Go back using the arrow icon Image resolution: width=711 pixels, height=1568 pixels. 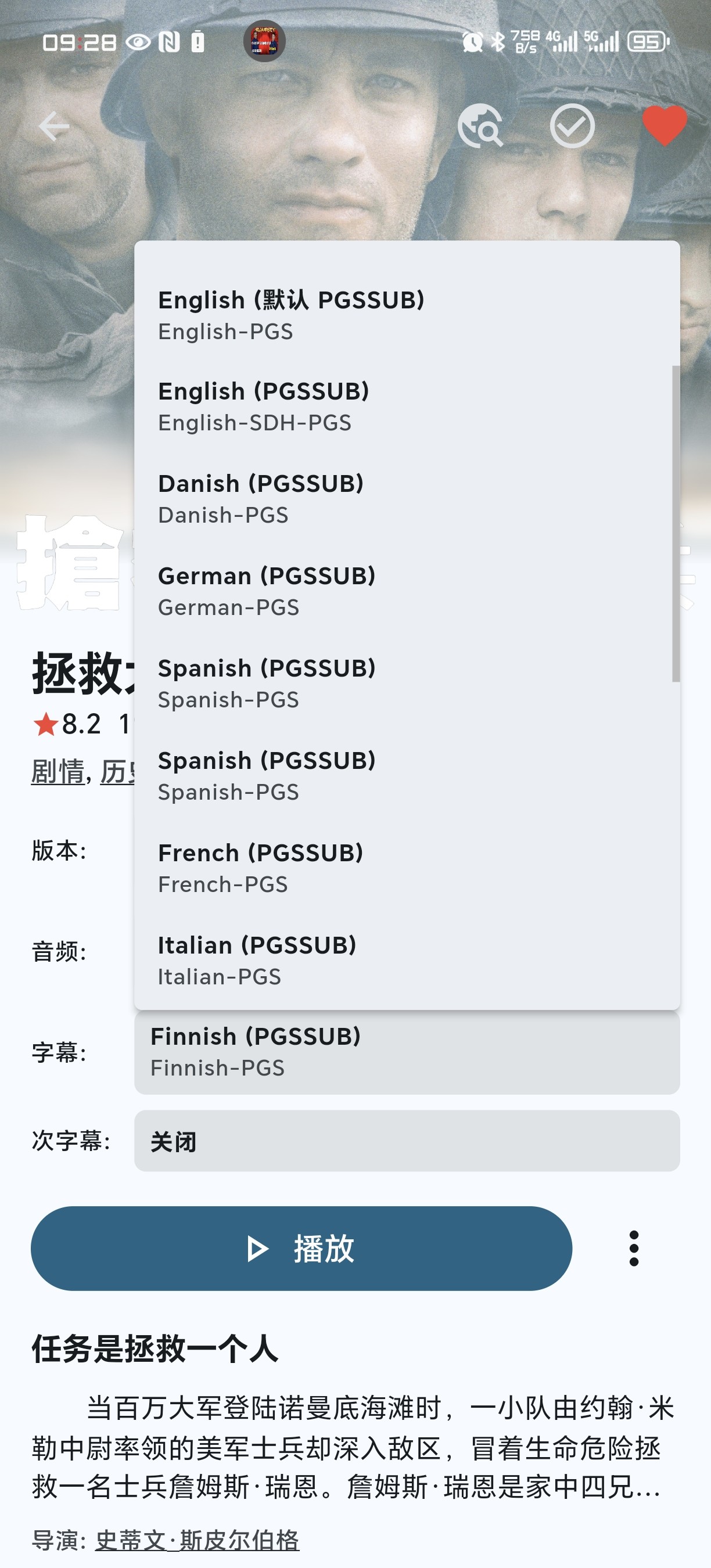[x=53, y=126]
